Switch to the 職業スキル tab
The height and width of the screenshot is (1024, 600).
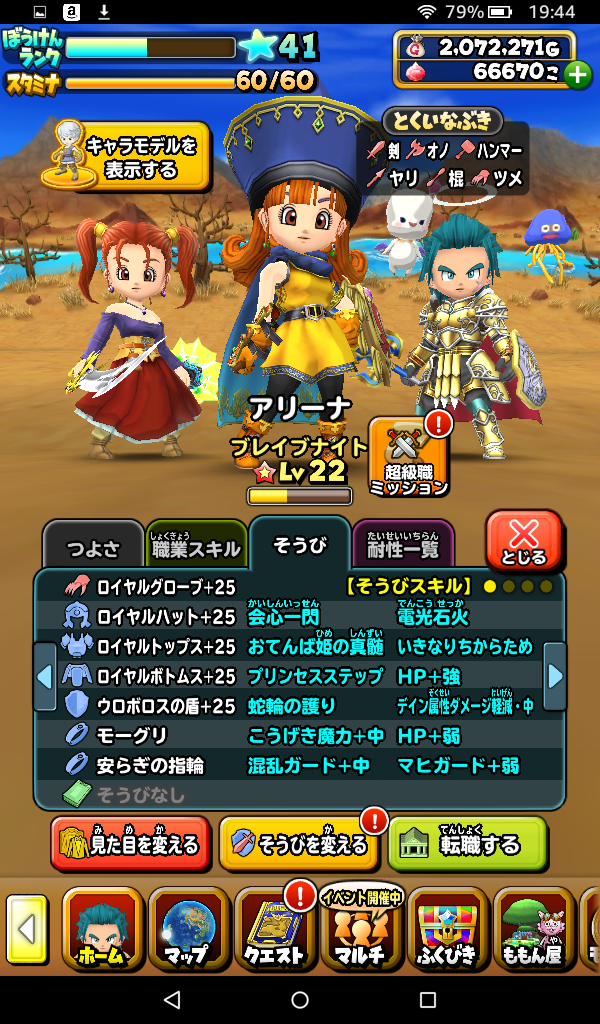196,546
